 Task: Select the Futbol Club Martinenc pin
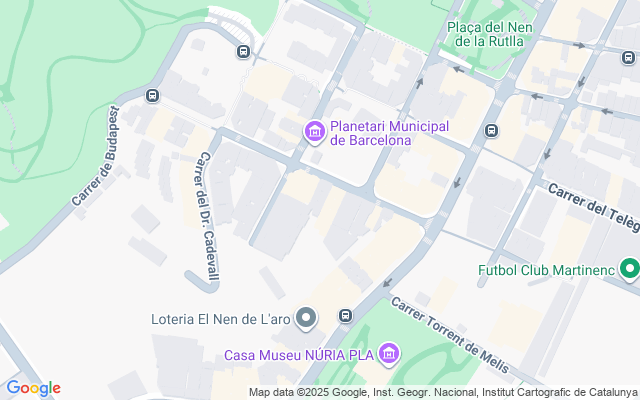pyautogui.click(x=629, y=269)
